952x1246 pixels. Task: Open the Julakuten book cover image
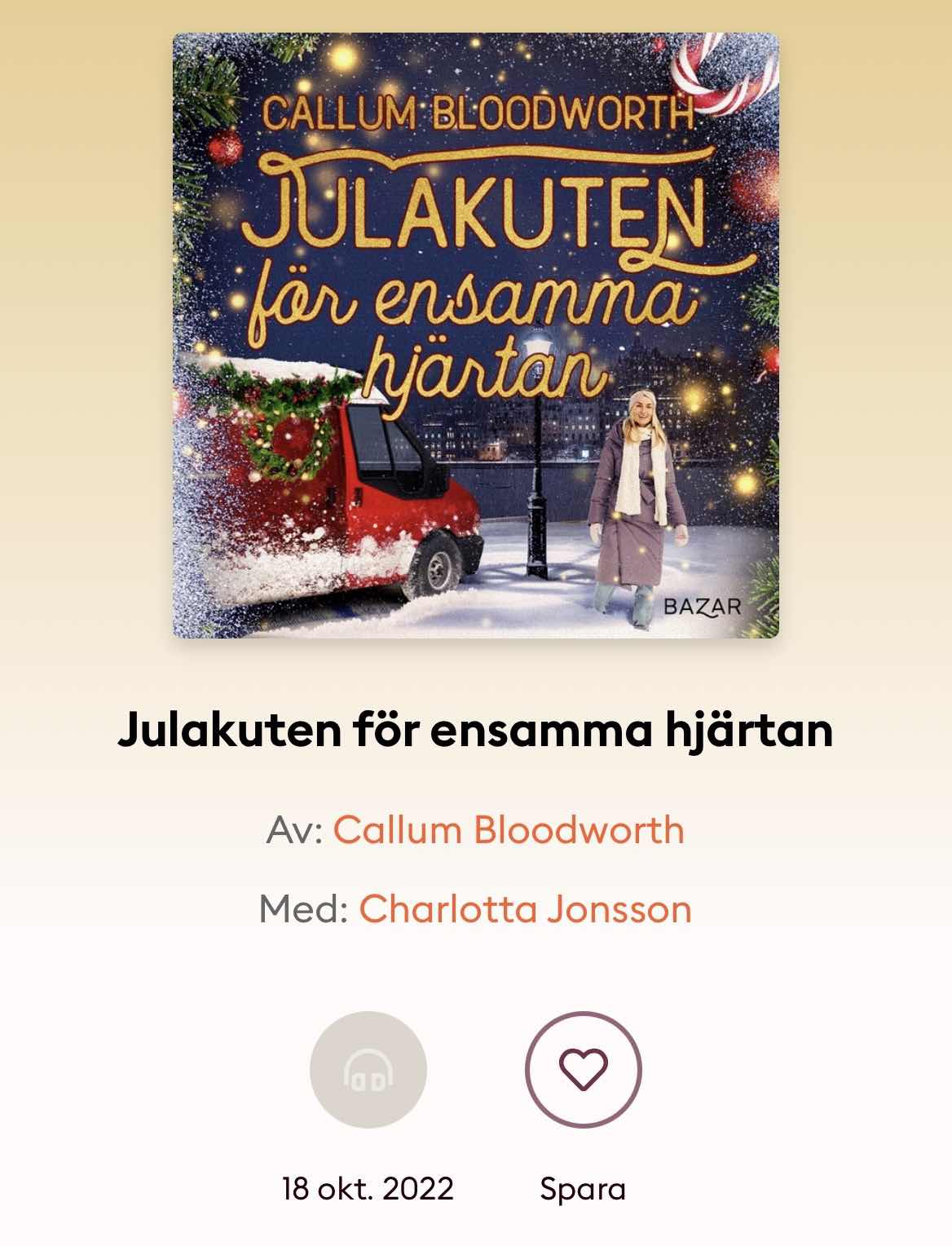pos(475,335)
